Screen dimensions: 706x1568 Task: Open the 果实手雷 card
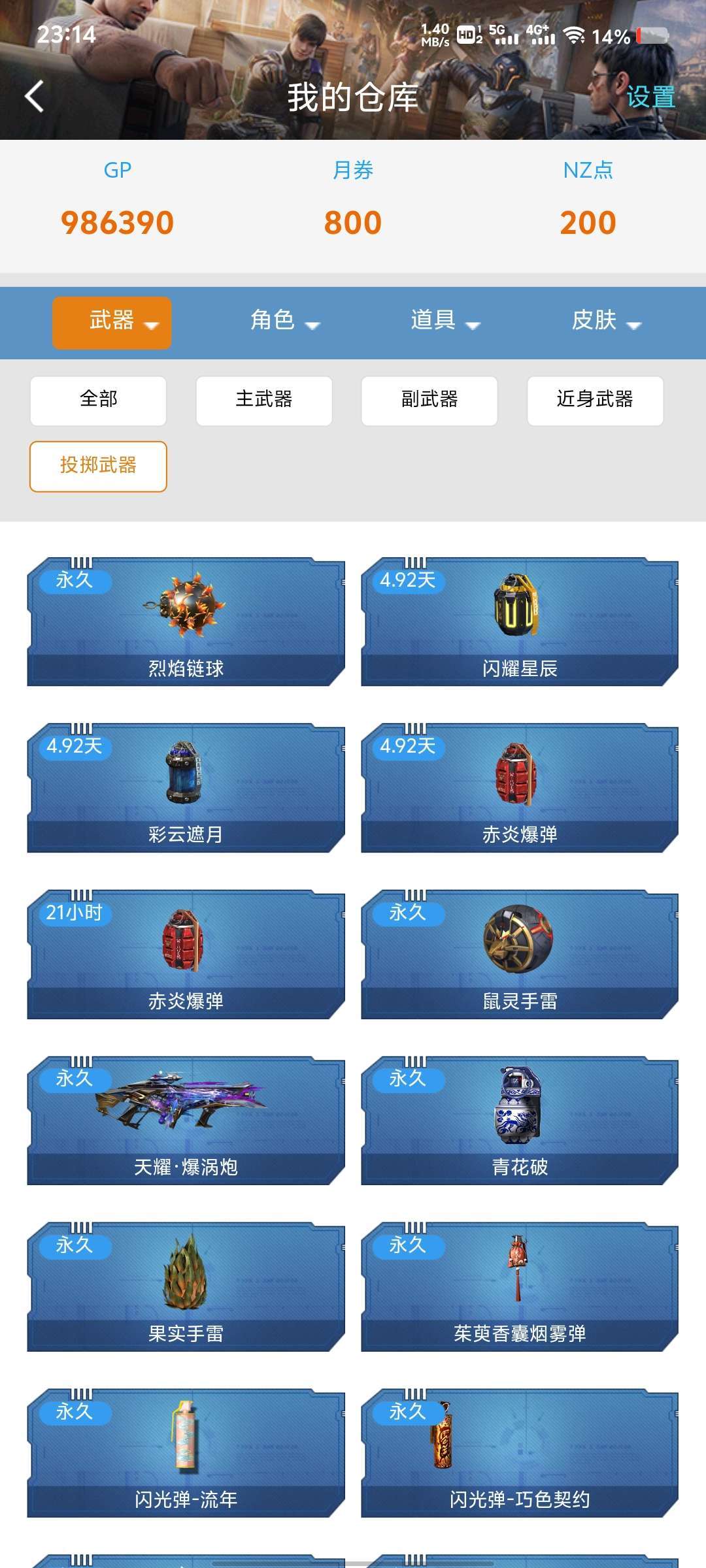click(x=186, y=1286)
